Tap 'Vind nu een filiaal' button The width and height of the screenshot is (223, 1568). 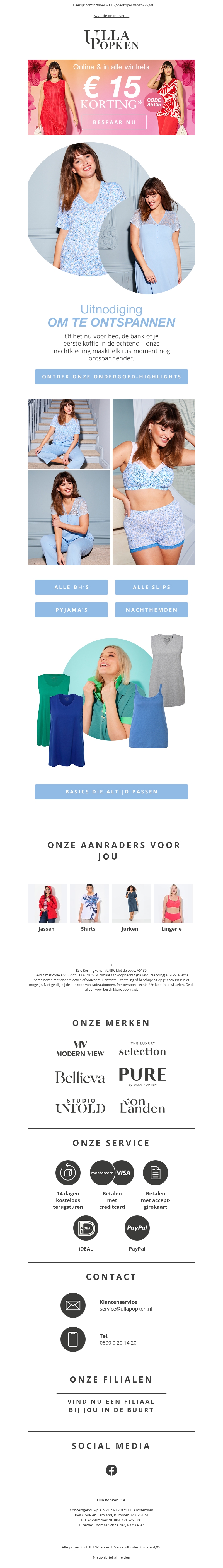click(x=111, y=1405)
